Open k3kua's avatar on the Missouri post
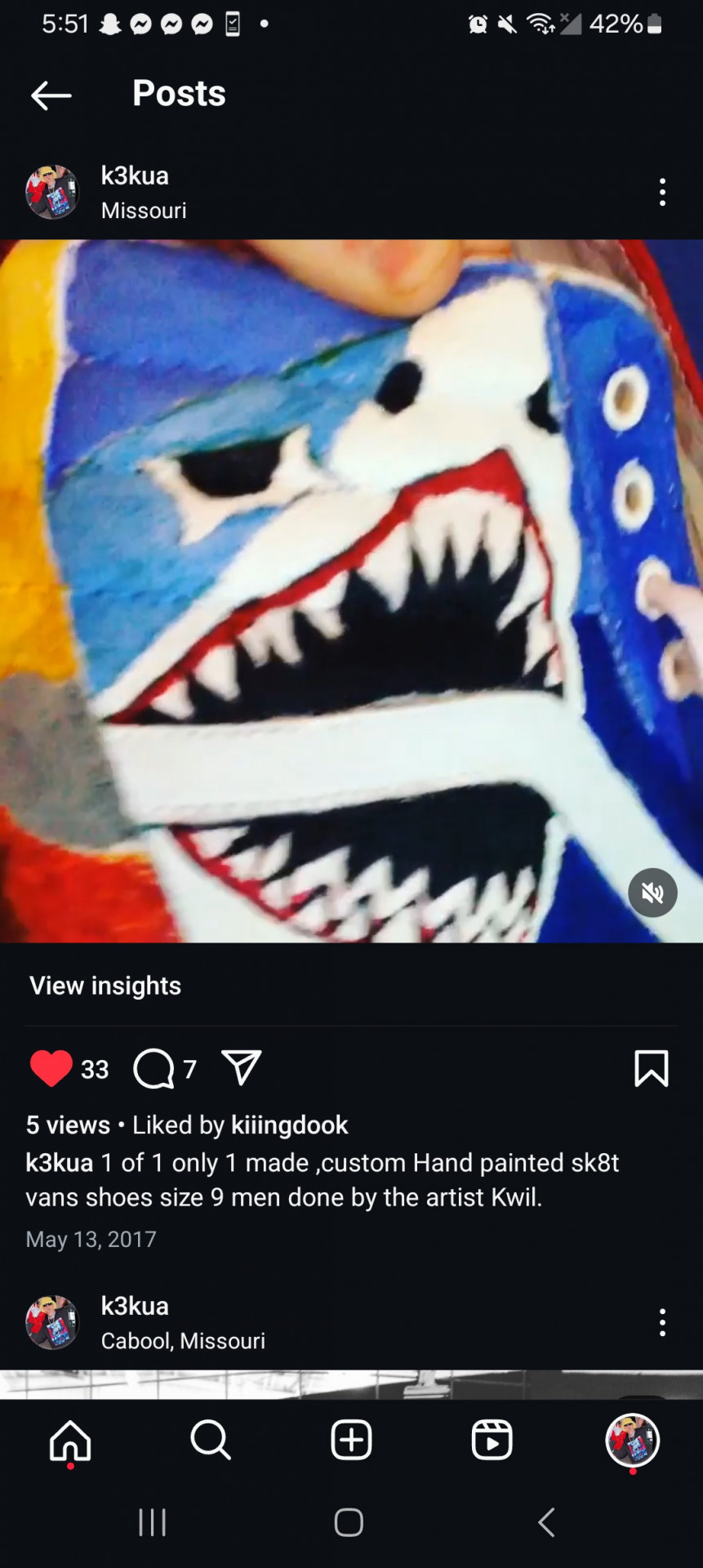The width and height of the screenshot is (703, 1568). [x=52, y=193]
